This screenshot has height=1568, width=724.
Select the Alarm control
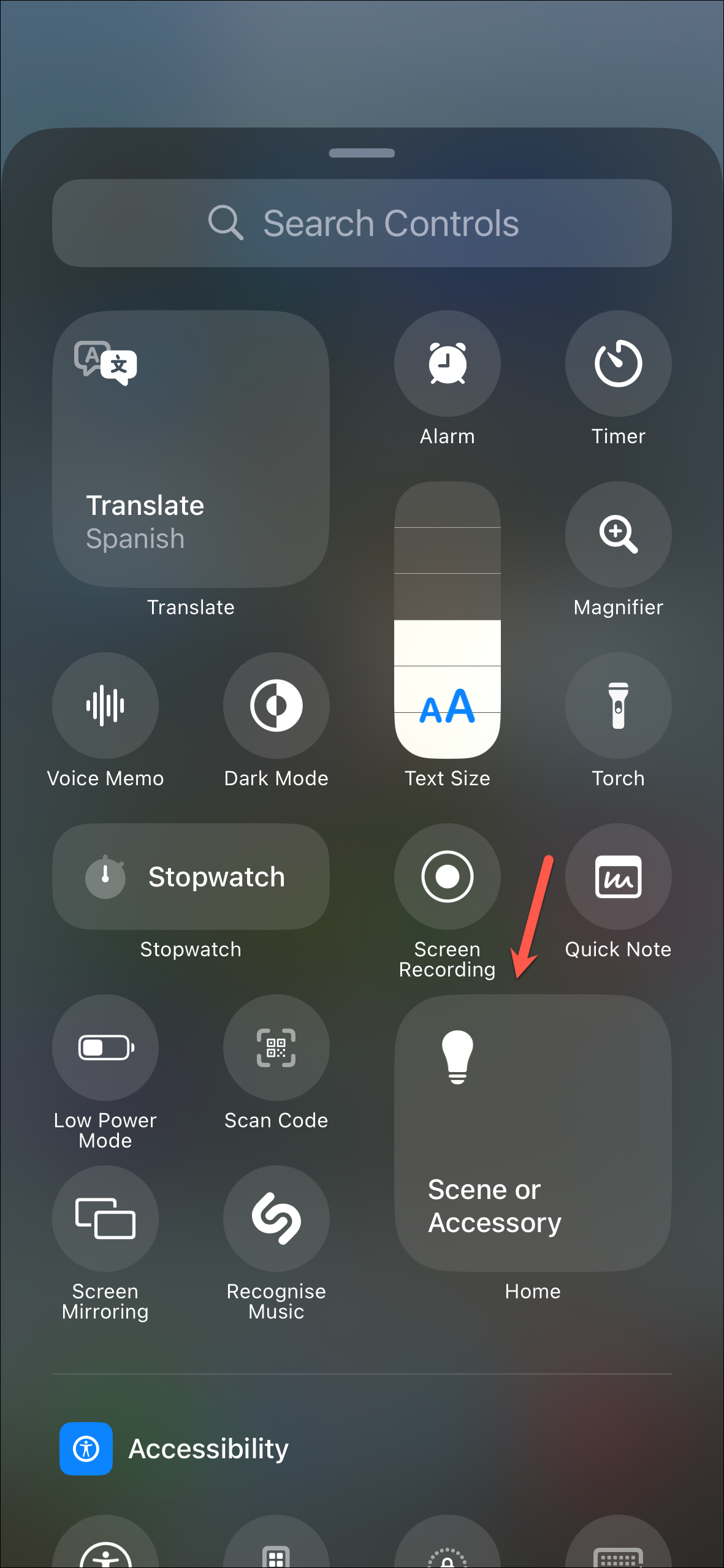click(447, 363)
